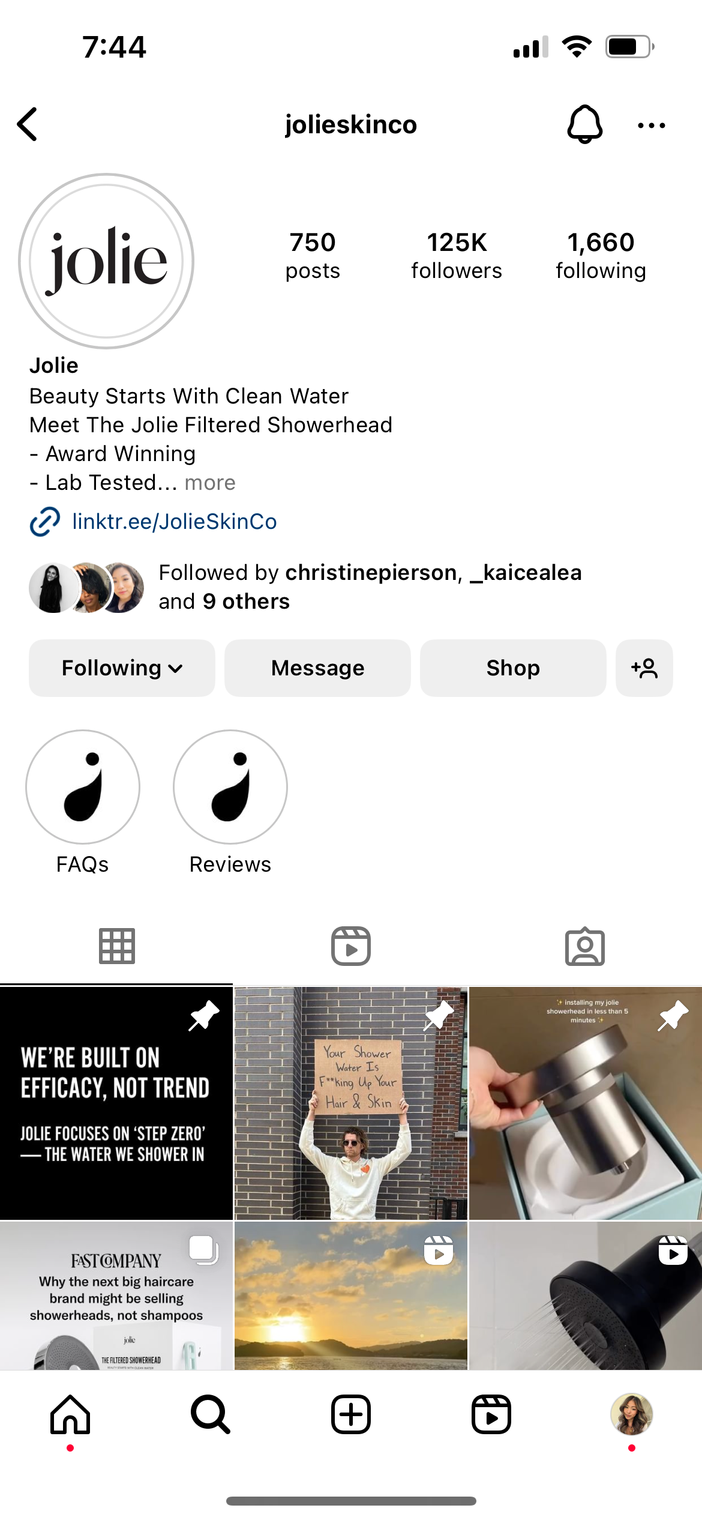The image size is (702, 1520).
Task: Open the pinned cardboard sign post
Action: (x=351, y=1104)
